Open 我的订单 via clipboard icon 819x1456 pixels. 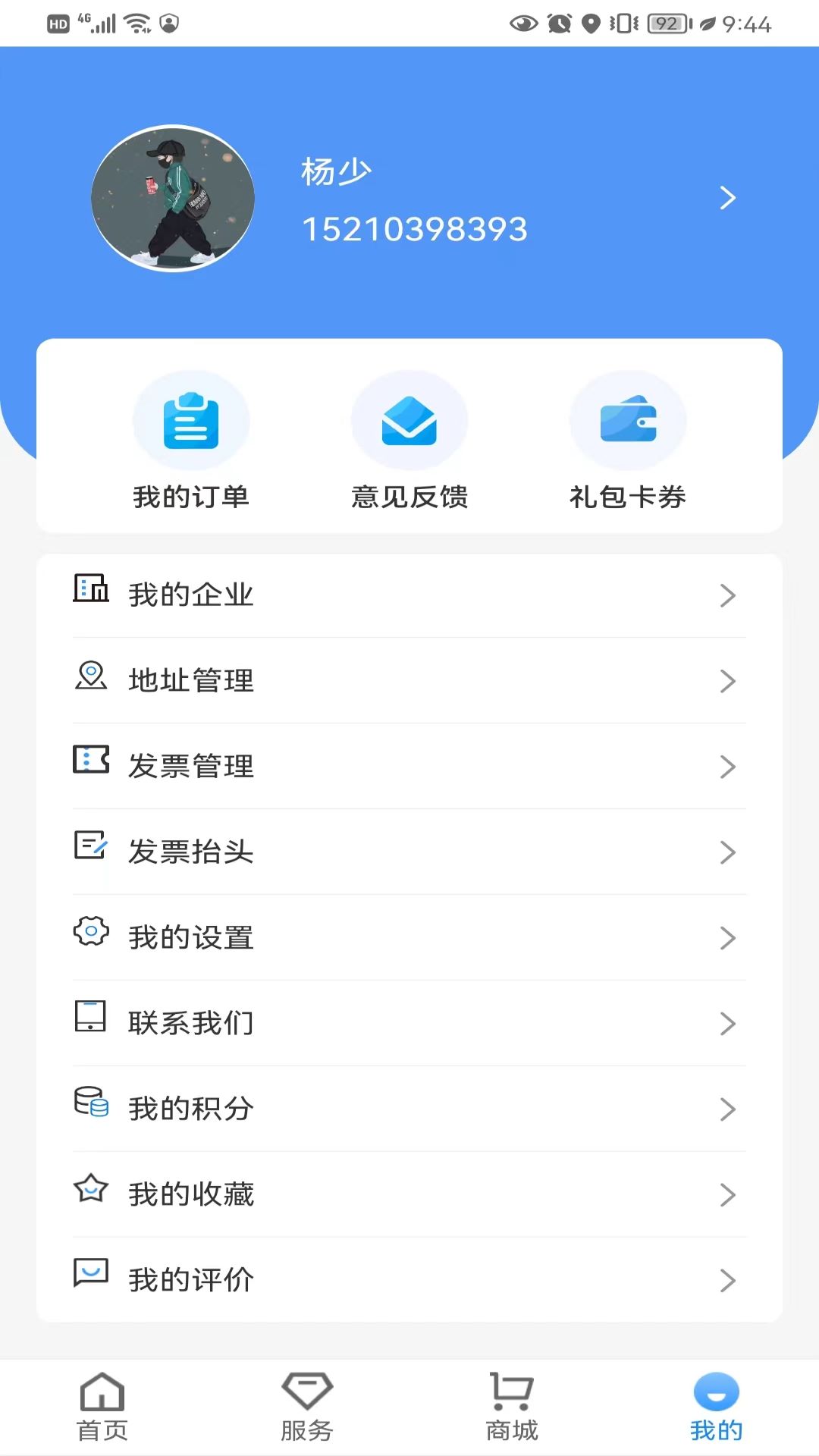(x=192, y=420)
